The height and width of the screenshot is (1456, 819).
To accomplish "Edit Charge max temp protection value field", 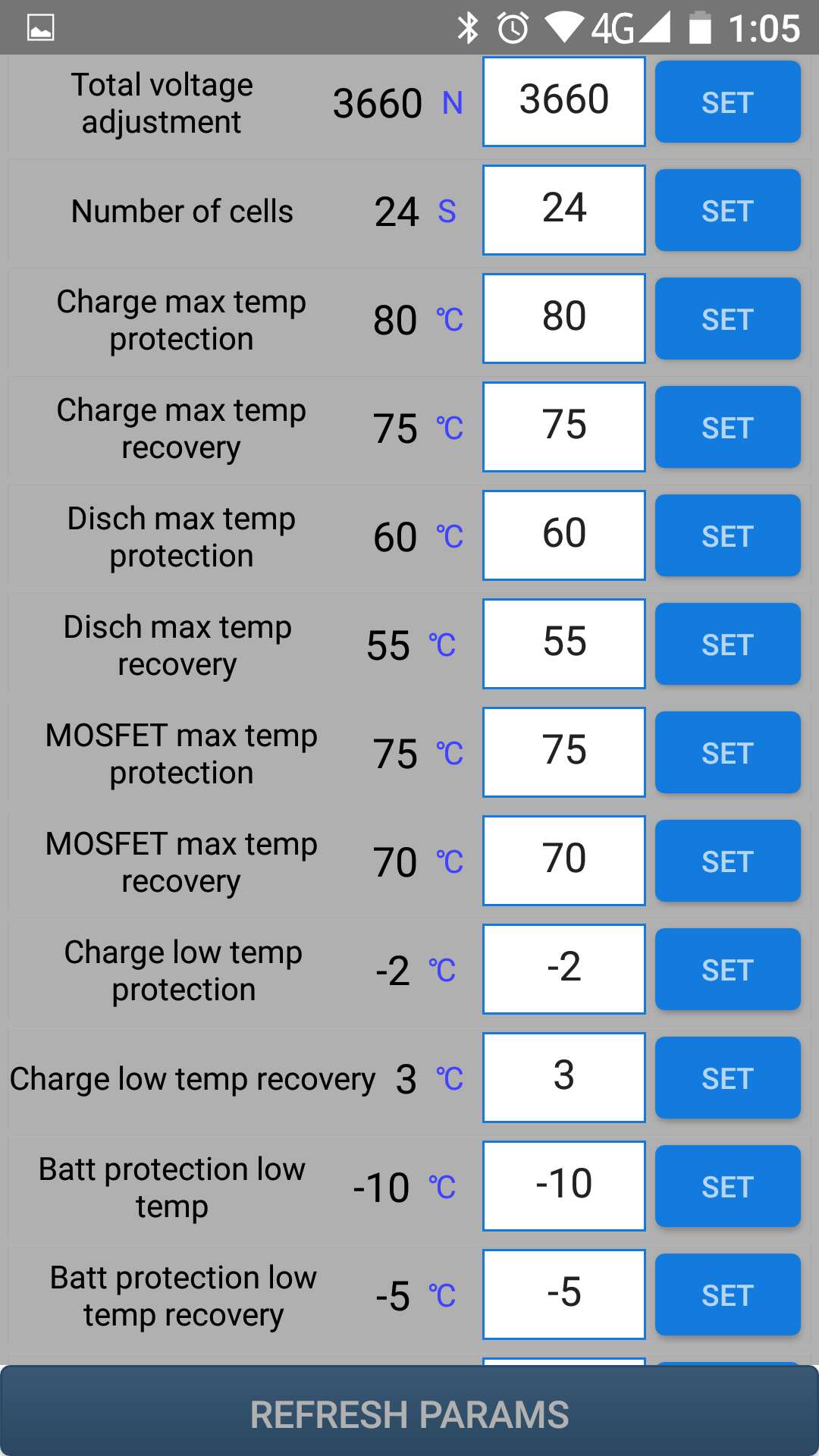I will pos(563,318).
